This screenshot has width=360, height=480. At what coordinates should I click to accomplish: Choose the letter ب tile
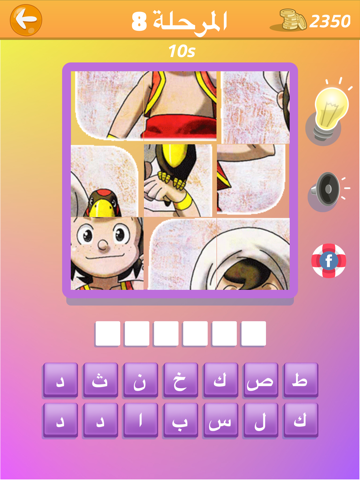(180, 420)
